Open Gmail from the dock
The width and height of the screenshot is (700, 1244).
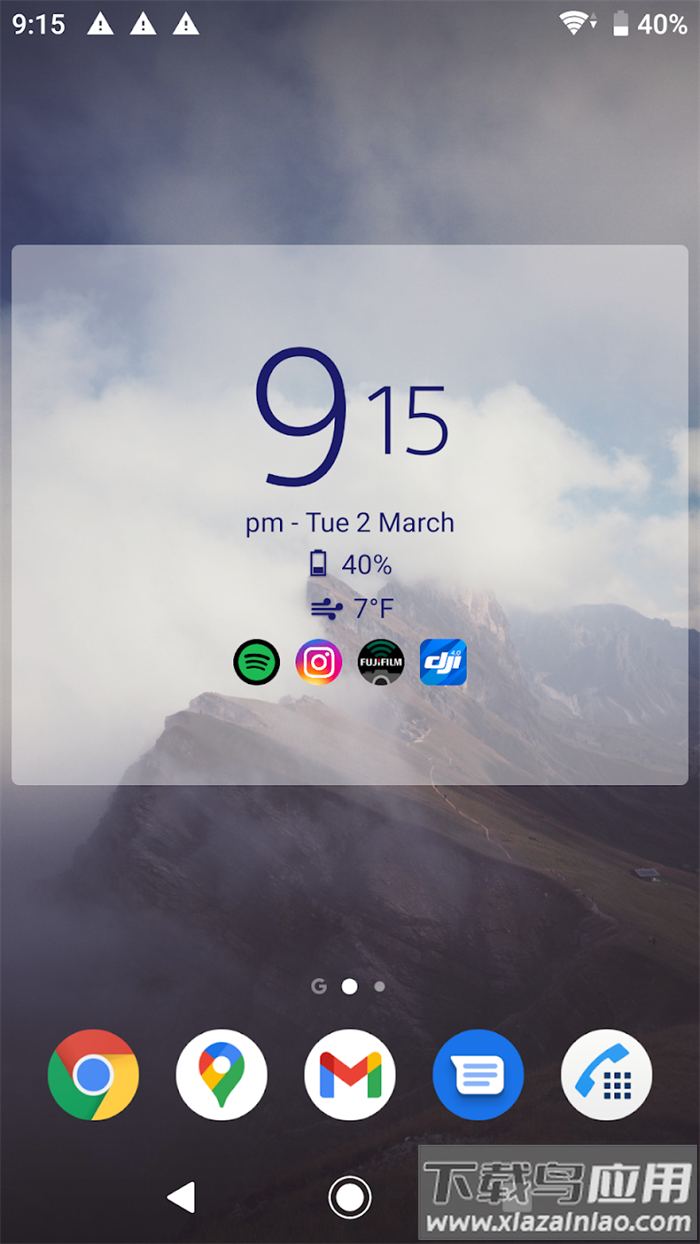(x=350, y=1075)
